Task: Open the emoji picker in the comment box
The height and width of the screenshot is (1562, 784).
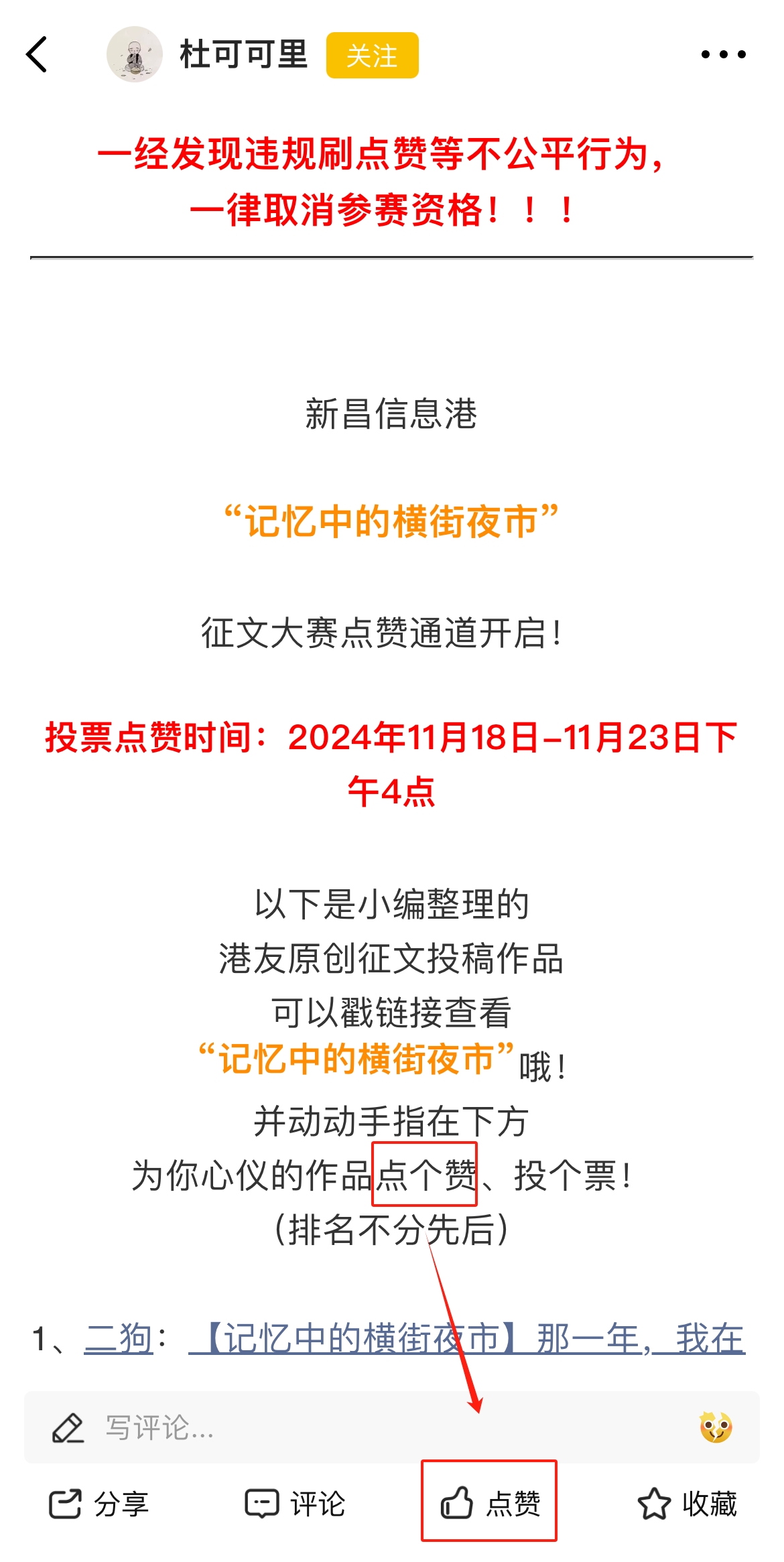Action: point(716,1427)
